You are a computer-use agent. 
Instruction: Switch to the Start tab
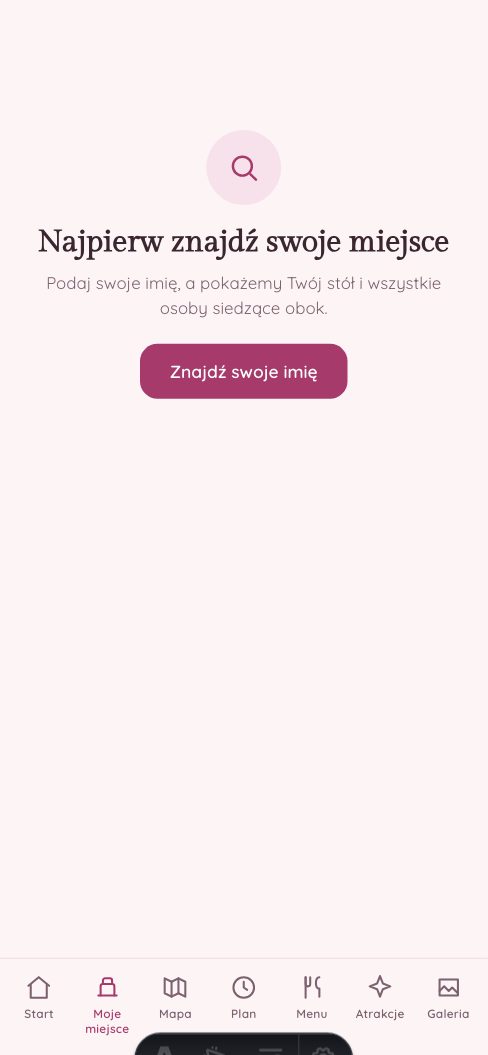click(x=39, y=997)
